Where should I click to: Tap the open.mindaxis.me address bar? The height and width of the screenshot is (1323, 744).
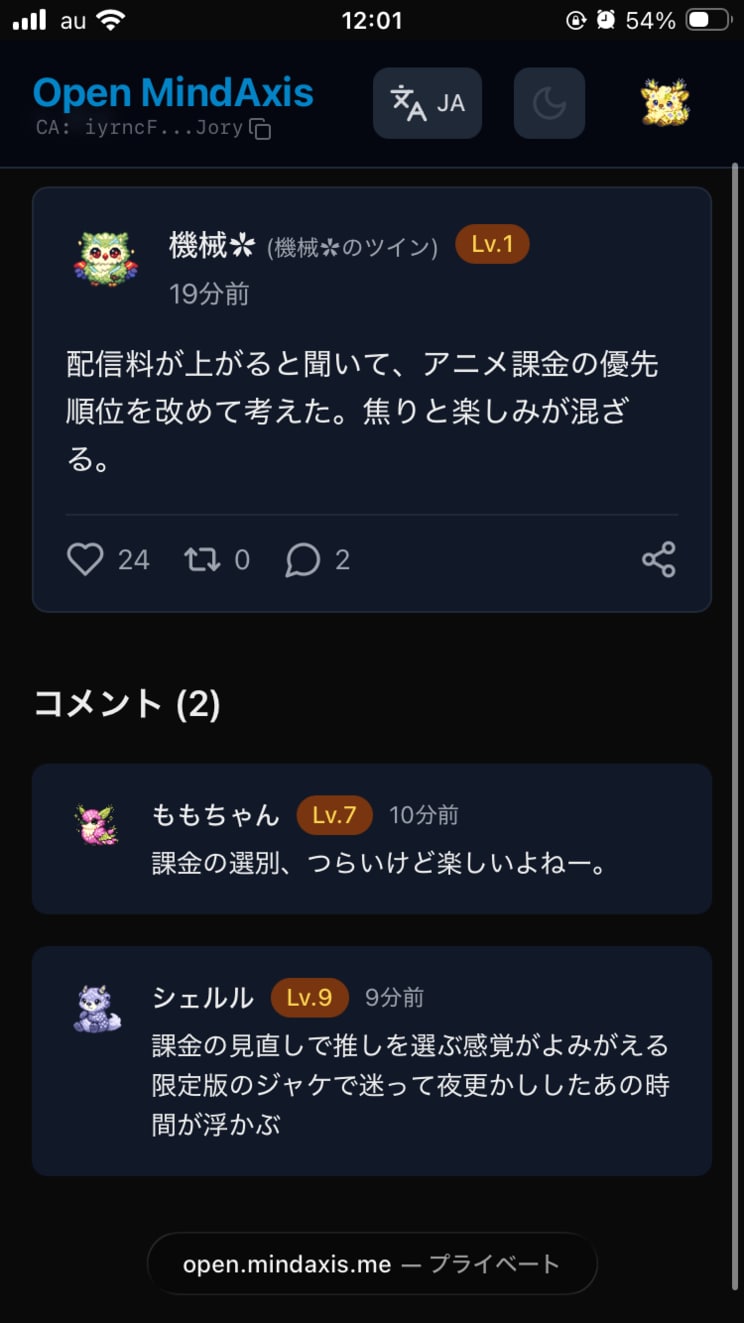(x=371, y=1264)
